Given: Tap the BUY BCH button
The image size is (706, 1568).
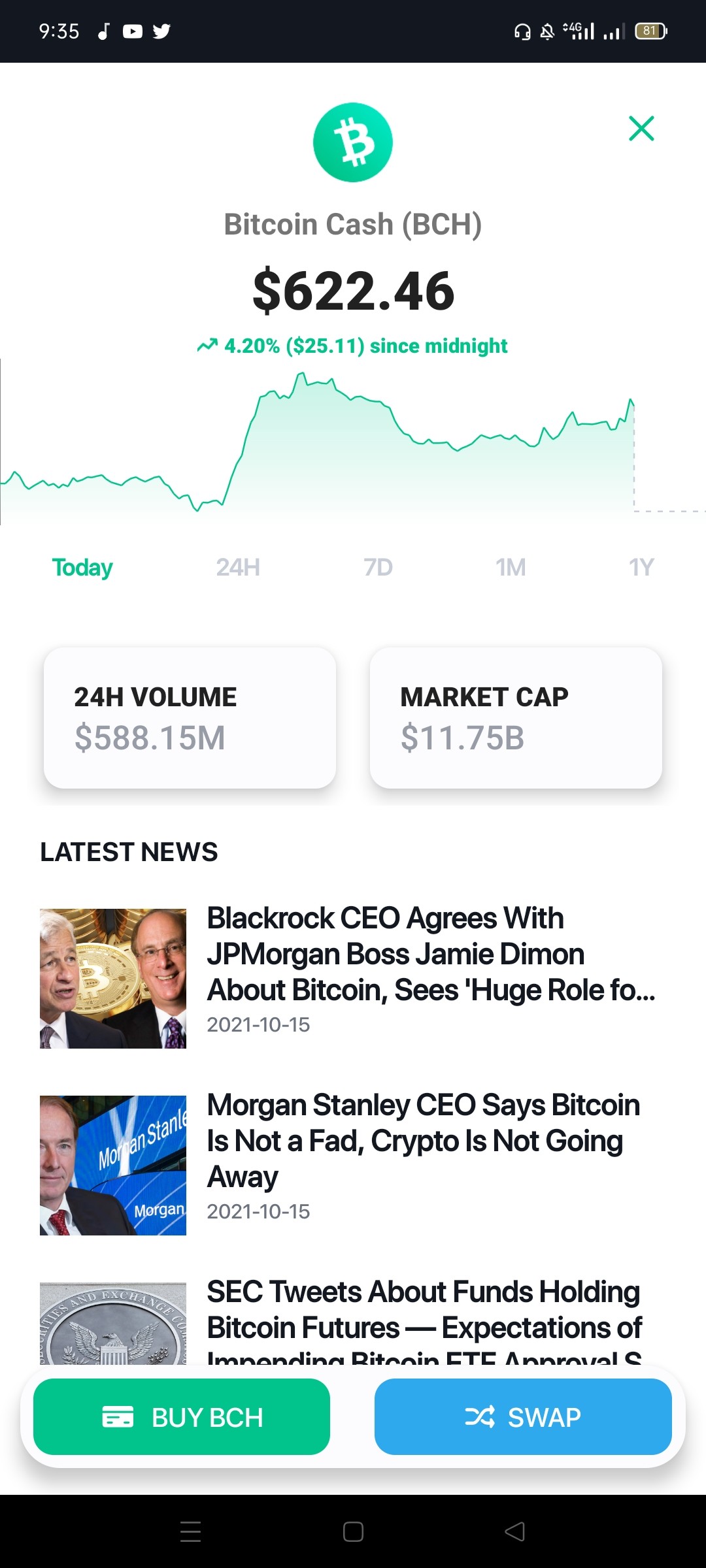Looking at the screenshot, I should 182,1417.
